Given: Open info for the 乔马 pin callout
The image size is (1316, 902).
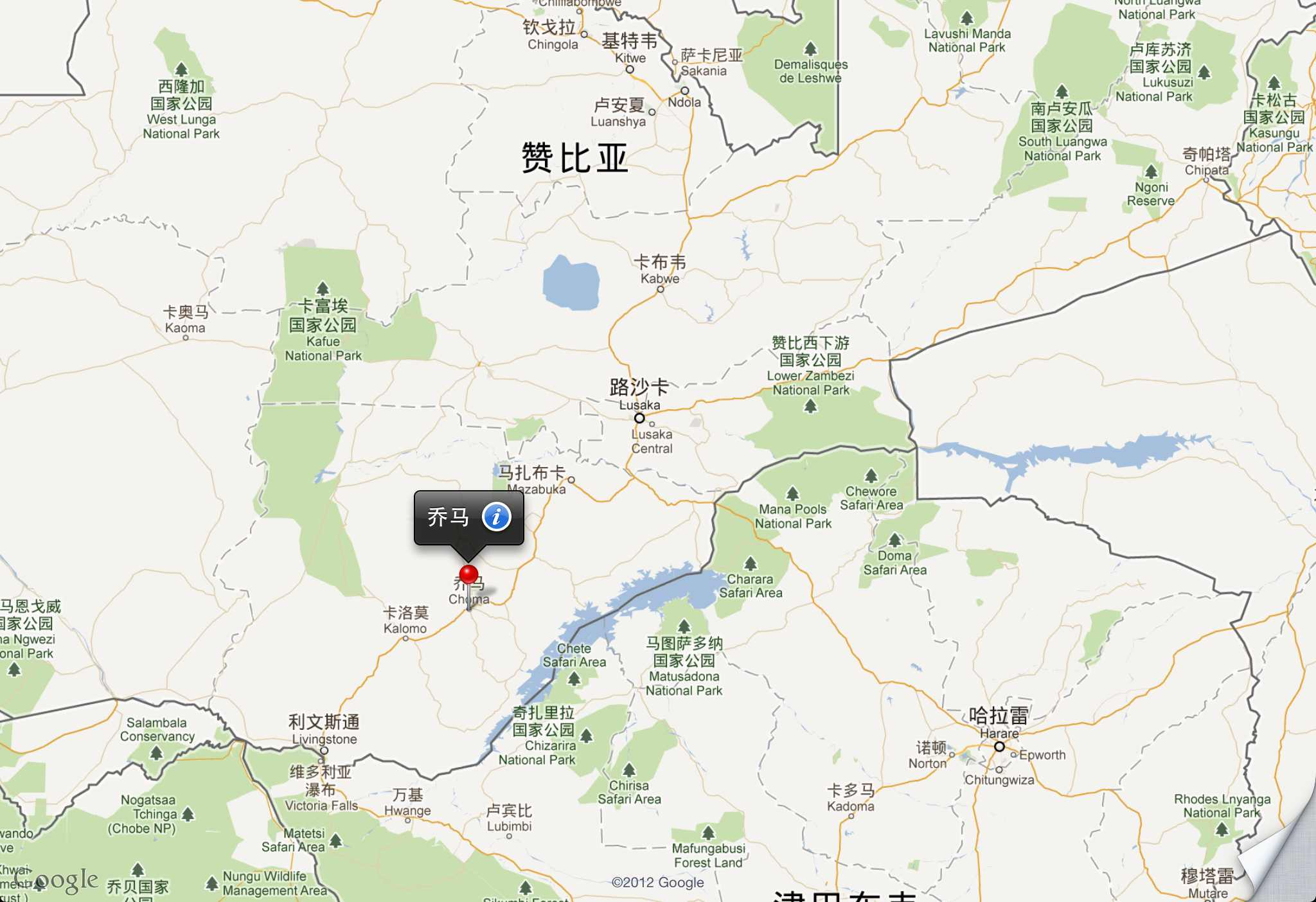Looking at the screenshot, I should tap(497, 517).
